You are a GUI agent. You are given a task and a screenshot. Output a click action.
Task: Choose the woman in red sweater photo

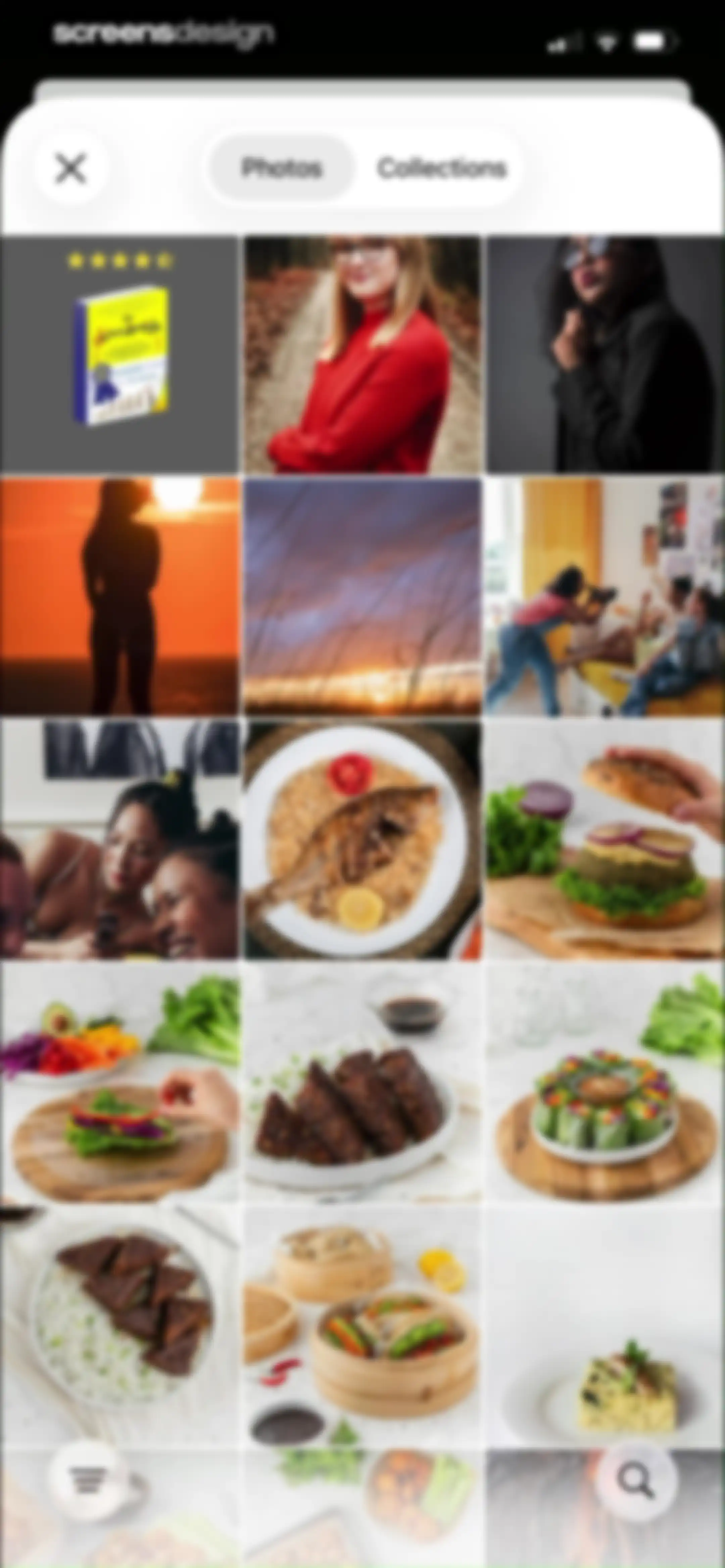point(362,355)
